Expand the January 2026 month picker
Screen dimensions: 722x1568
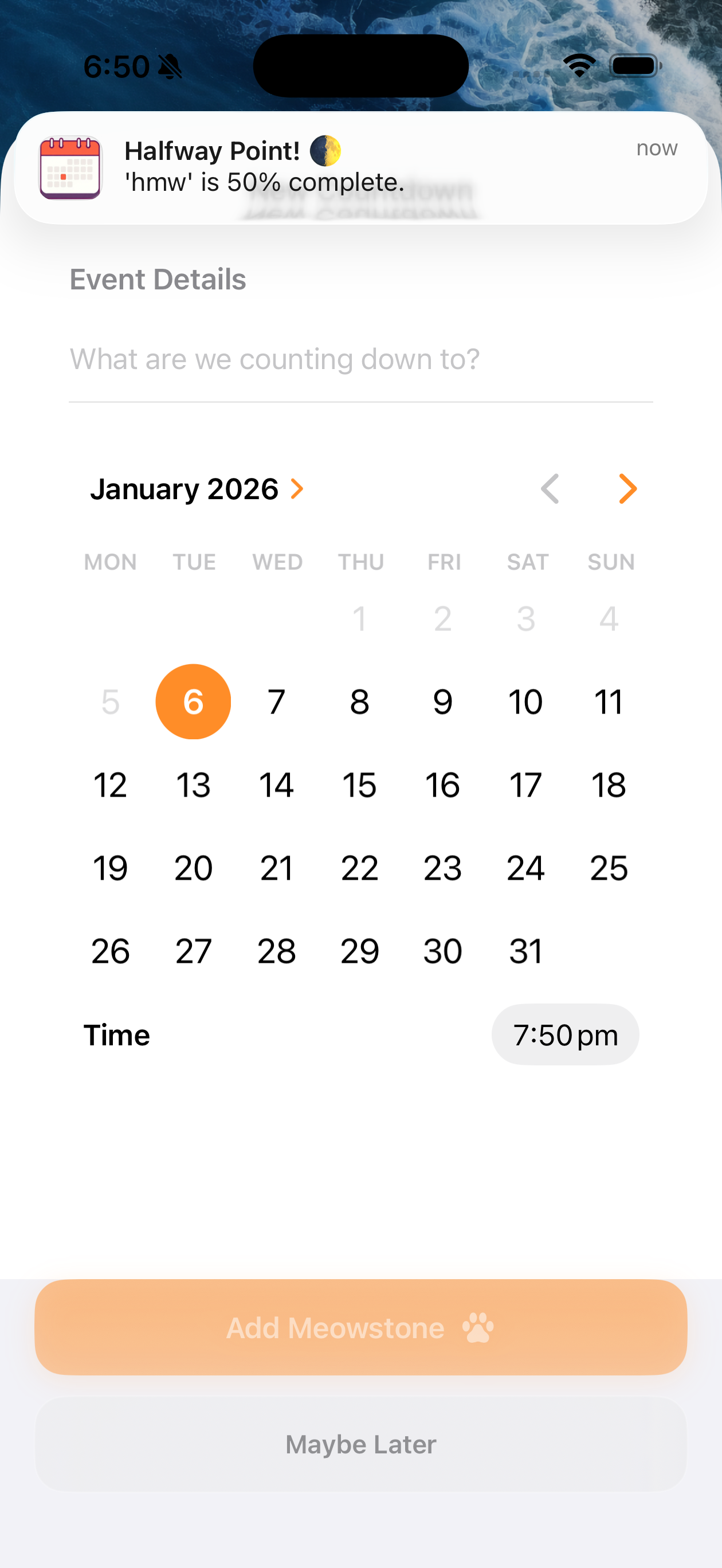196,489
